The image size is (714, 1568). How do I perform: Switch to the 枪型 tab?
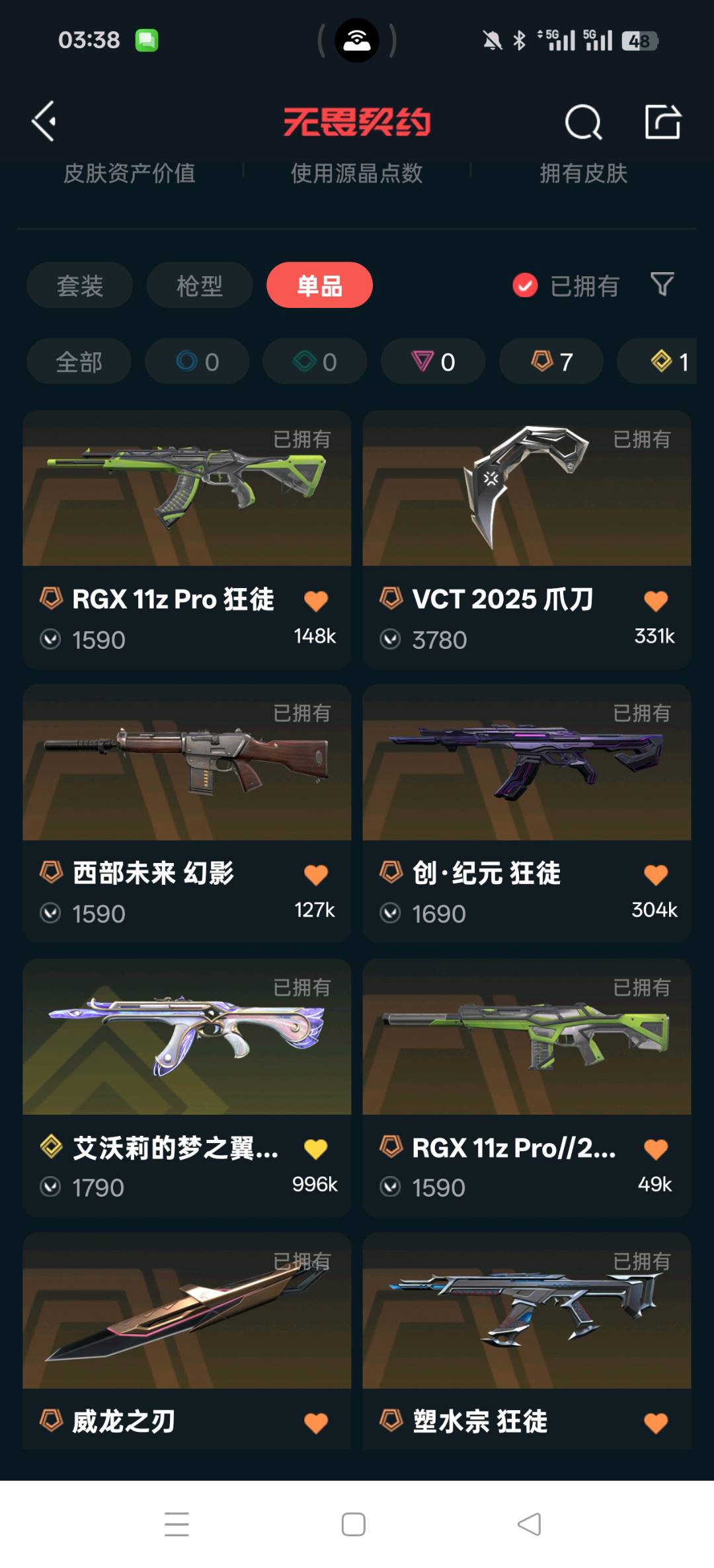[x=199, y=285]
